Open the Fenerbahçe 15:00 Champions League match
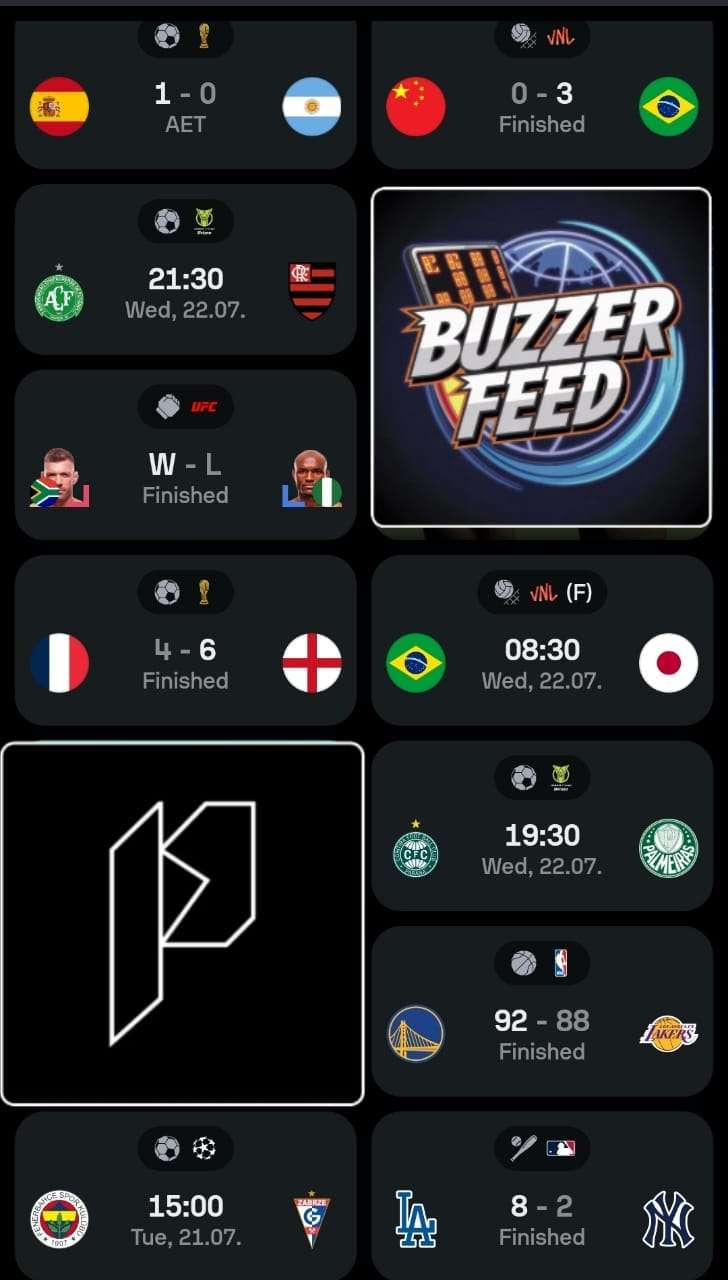Viewport: 728px width, 1280px height. tap(185, 1196)
